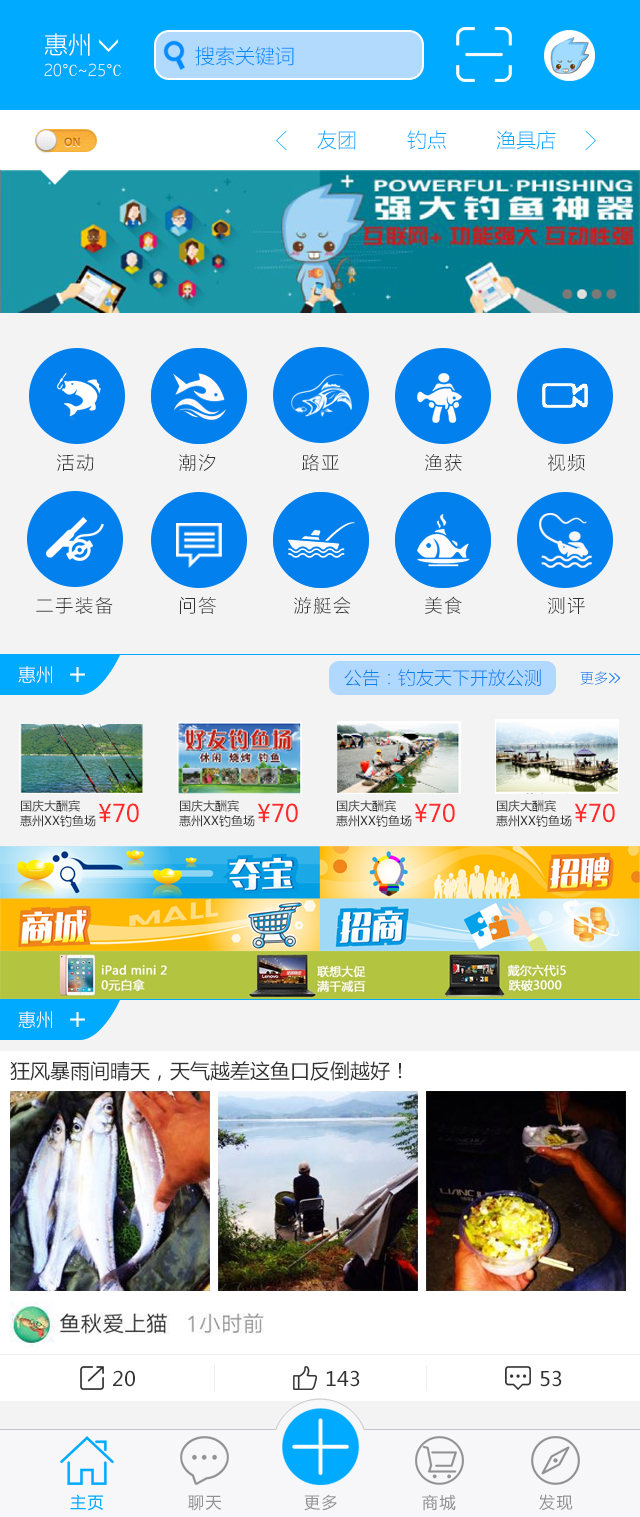
Task: Tap the 更多 plus button
Action: pyautogui.click(x=320, y=1448)
